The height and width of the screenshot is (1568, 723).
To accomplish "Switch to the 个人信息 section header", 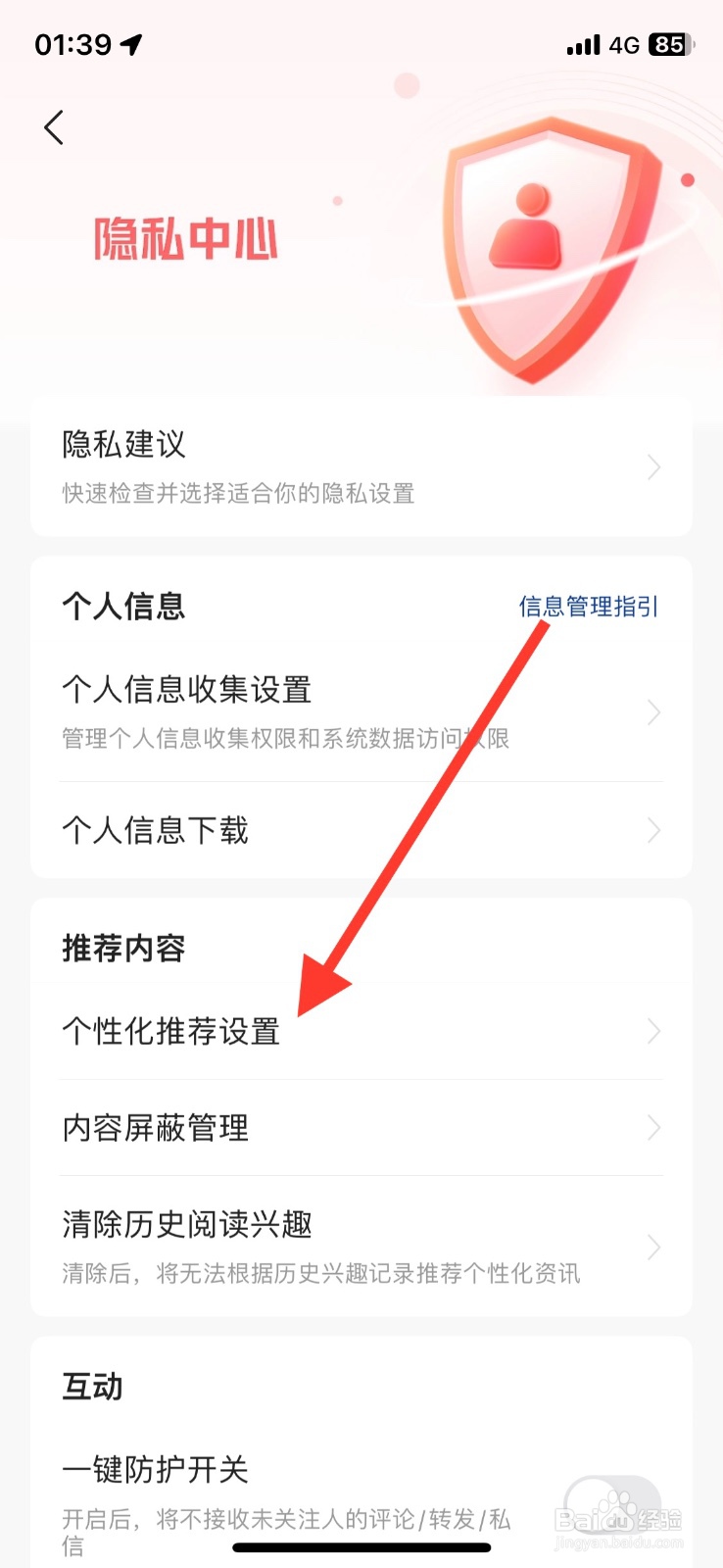I will click(123, 607).
